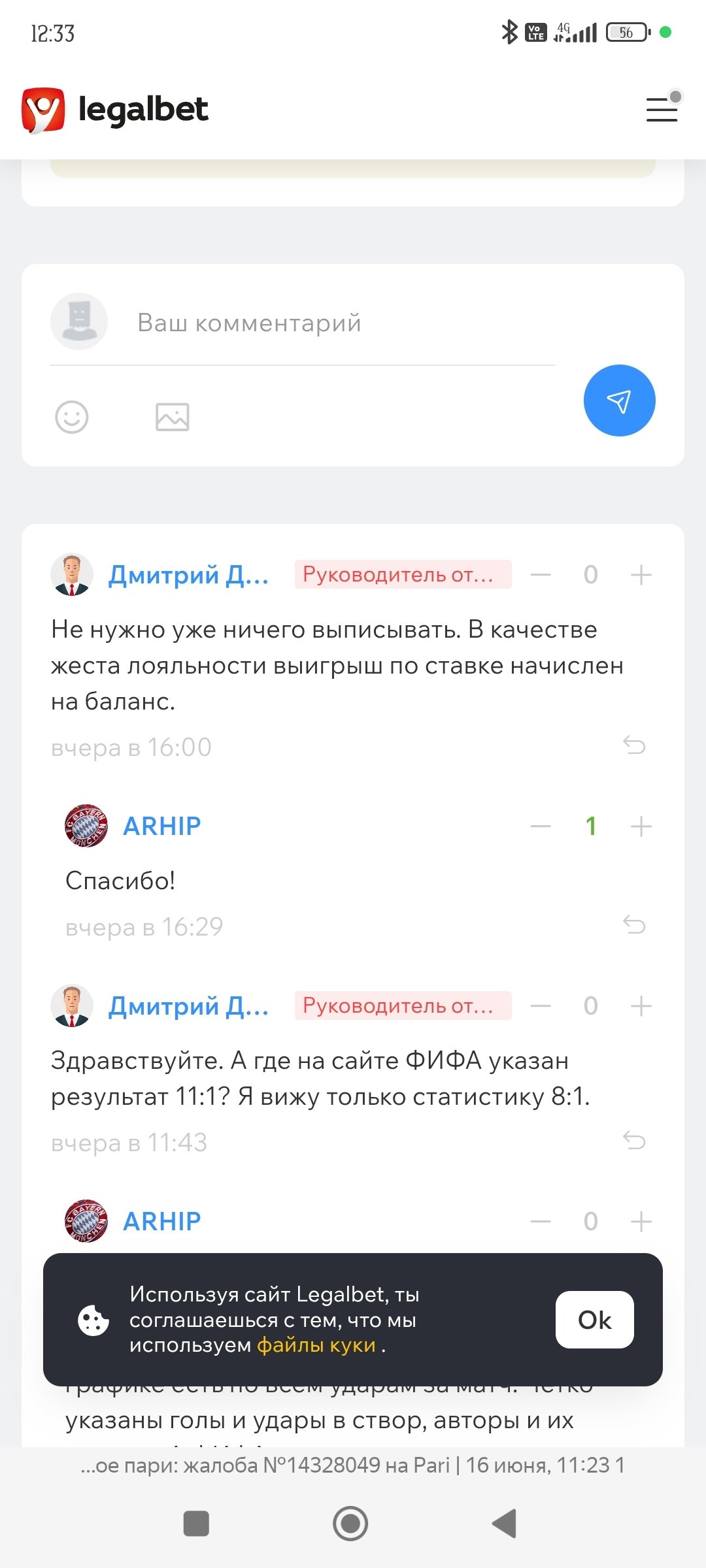Open ARHIP's profile from the "Спасибо!" comment
Viewport: 706px width, 1568px height.
pyautogui.click(x=161, y=826)
